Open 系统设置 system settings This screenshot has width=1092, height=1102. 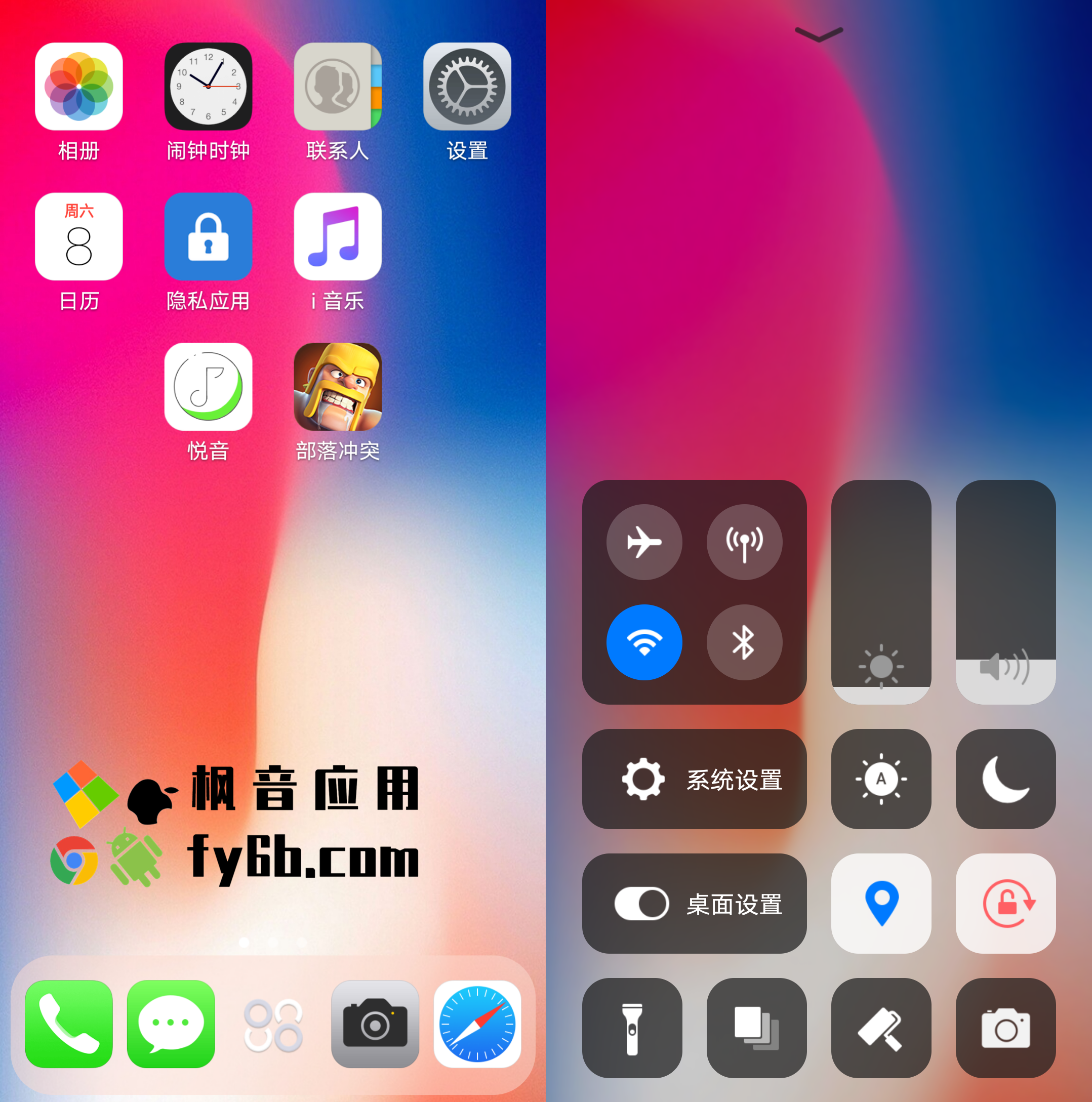695,779
